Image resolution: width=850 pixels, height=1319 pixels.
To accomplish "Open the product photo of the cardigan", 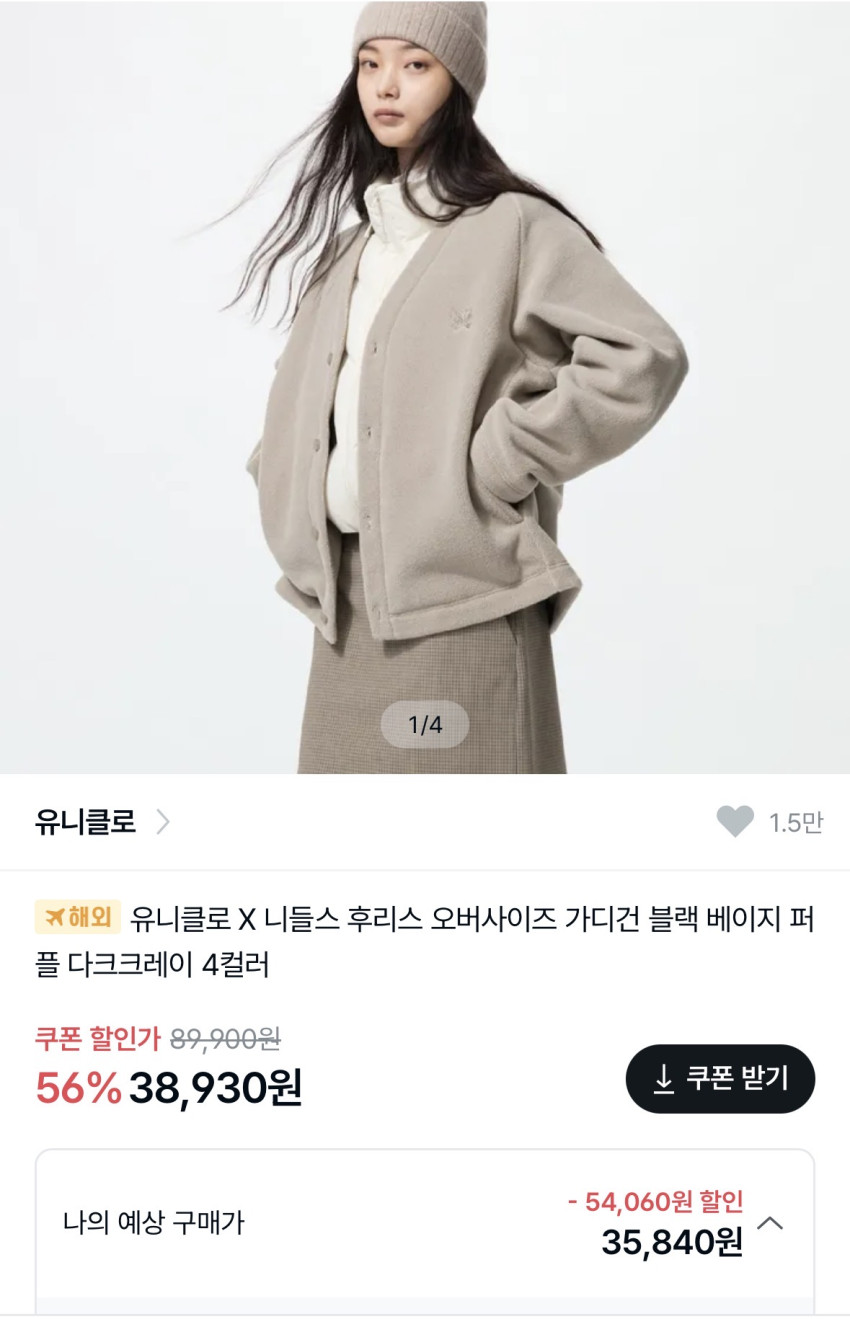I will click(425, 380).
